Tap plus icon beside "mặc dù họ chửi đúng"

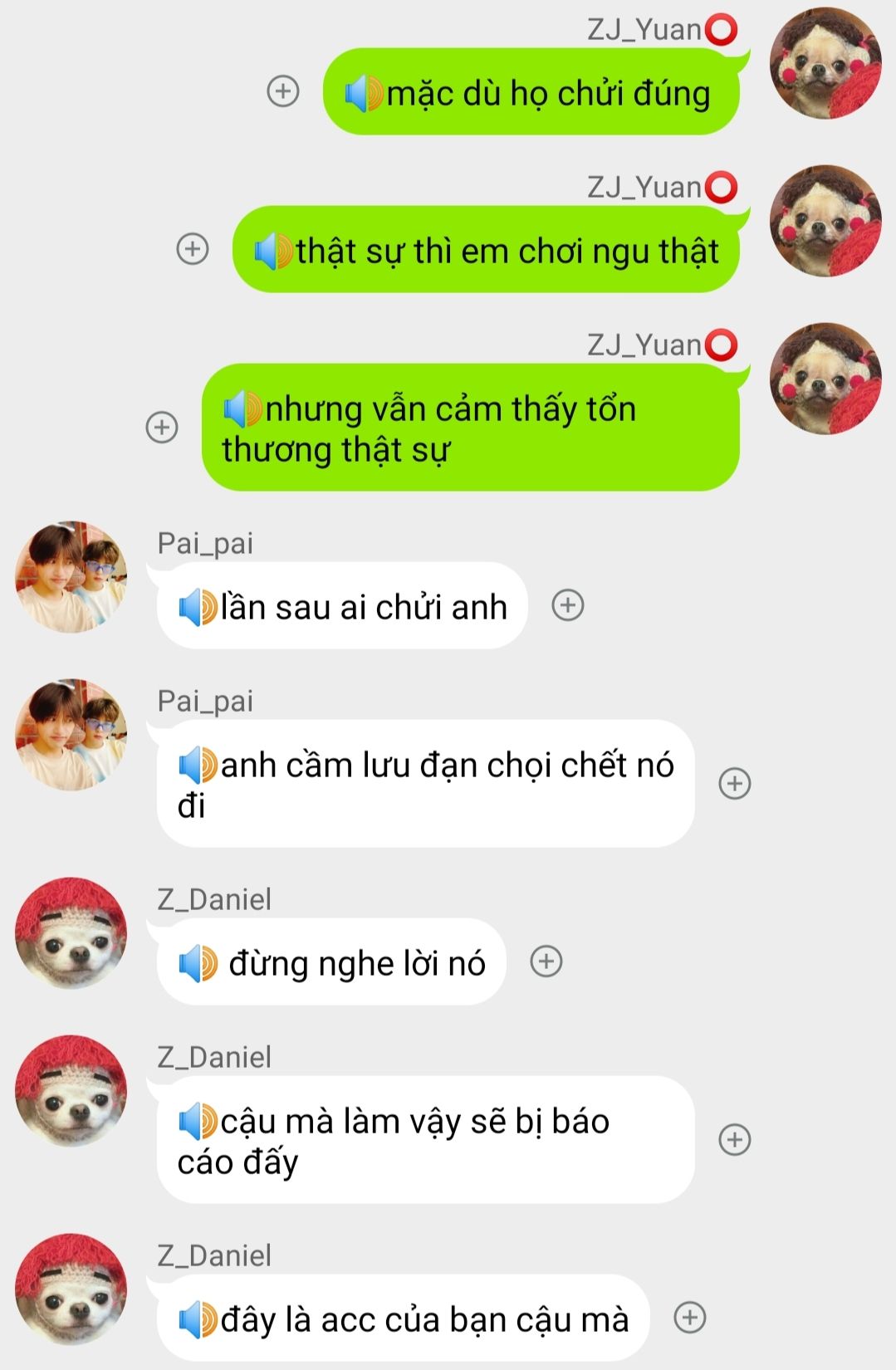pyautogui.click(x=283, y=91)
